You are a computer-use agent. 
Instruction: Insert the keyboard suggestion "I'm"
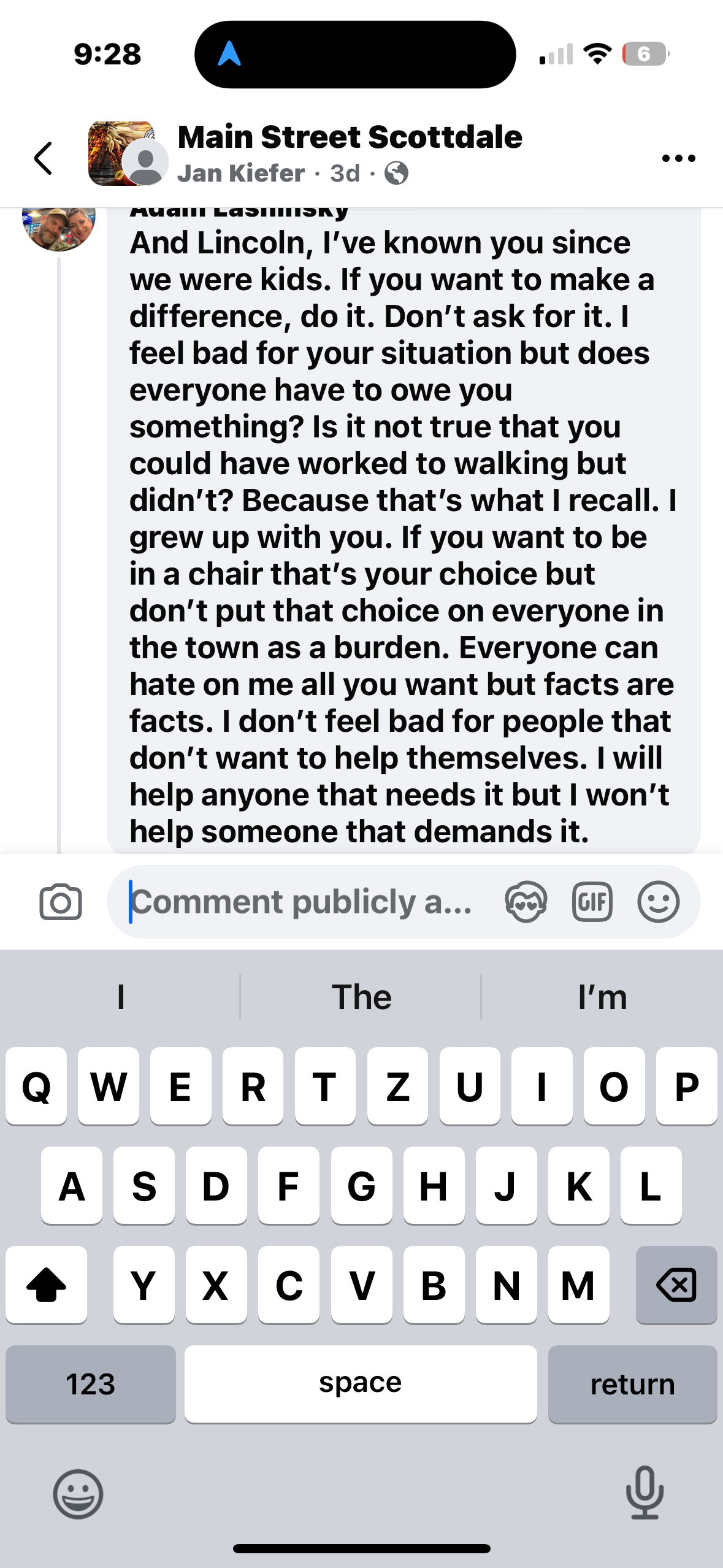[x=602, y=997]
